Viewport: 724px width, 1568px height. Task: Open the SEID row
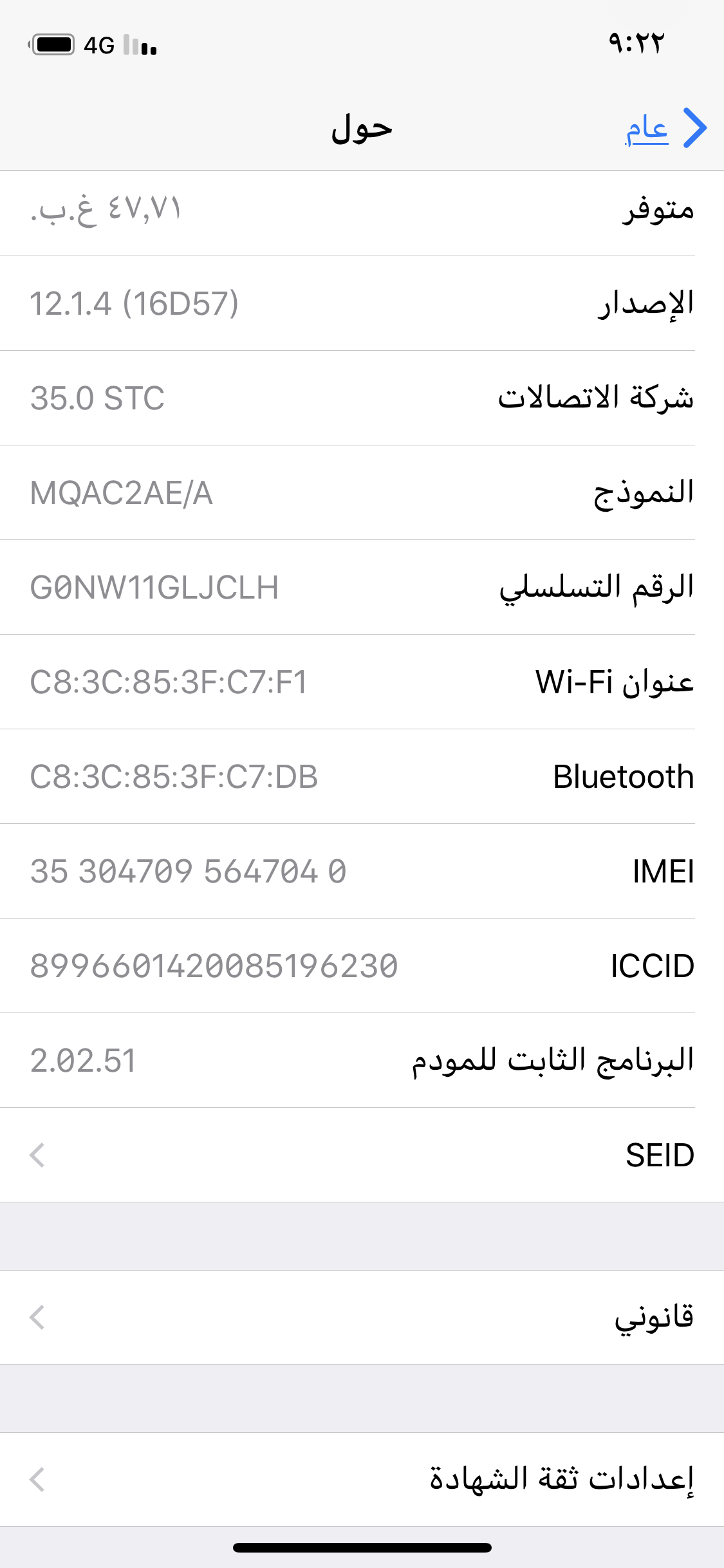tap(362, 1155)
